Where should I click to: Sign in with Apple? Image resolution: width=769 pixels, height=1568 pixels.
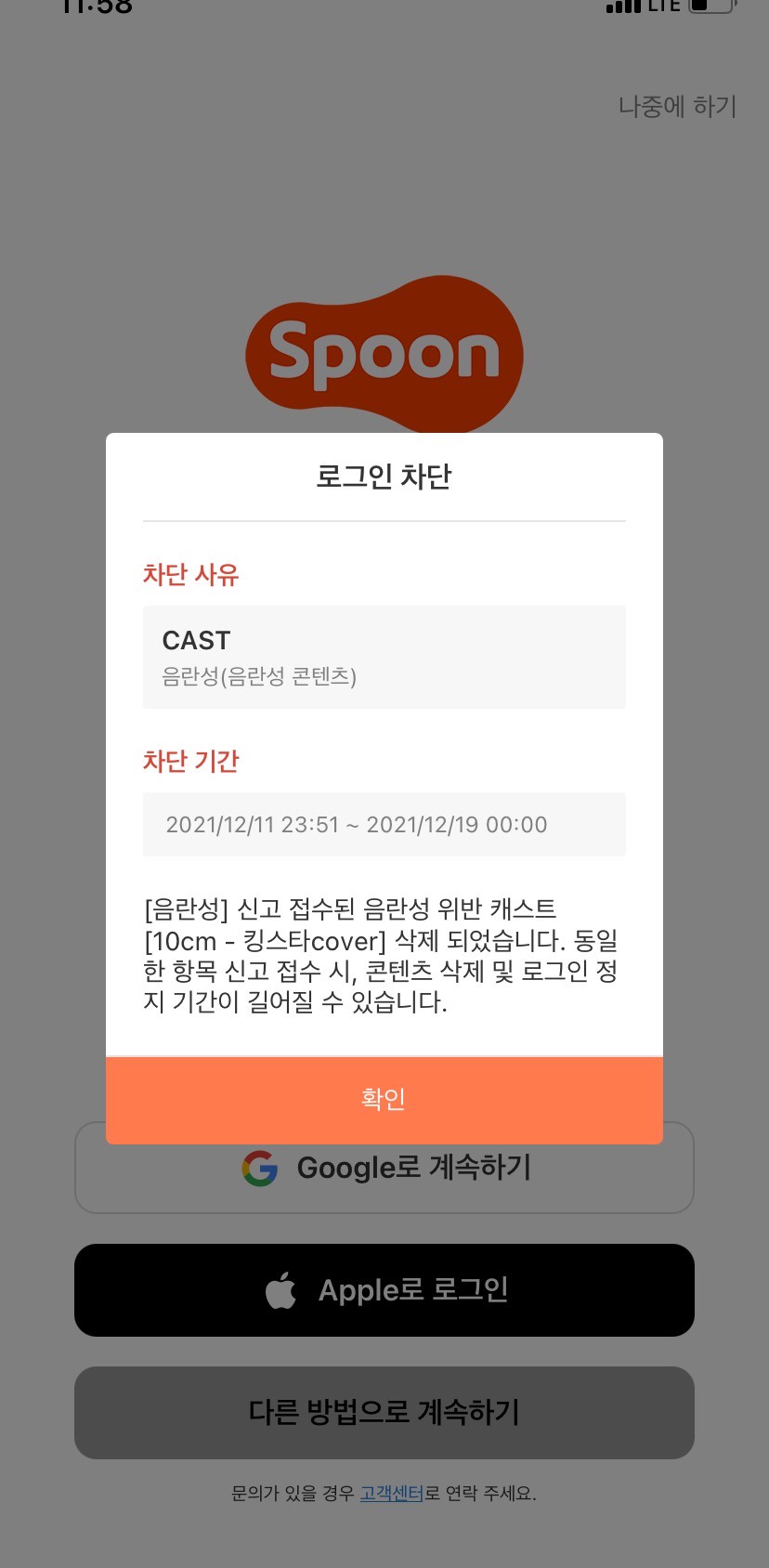click(x=384, y=1290)
